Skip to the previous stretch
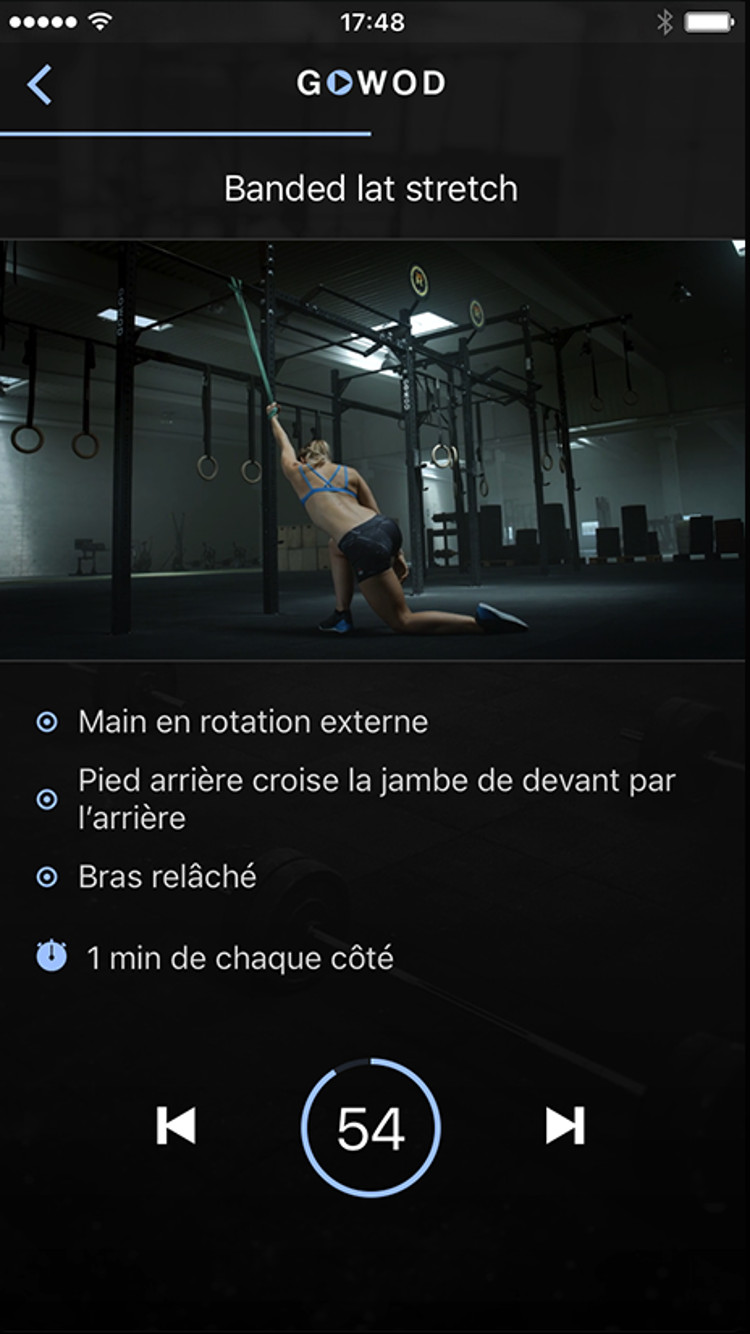Image resolution: width=750 pixels, height=1334 pixels. tap(176, 1126)
